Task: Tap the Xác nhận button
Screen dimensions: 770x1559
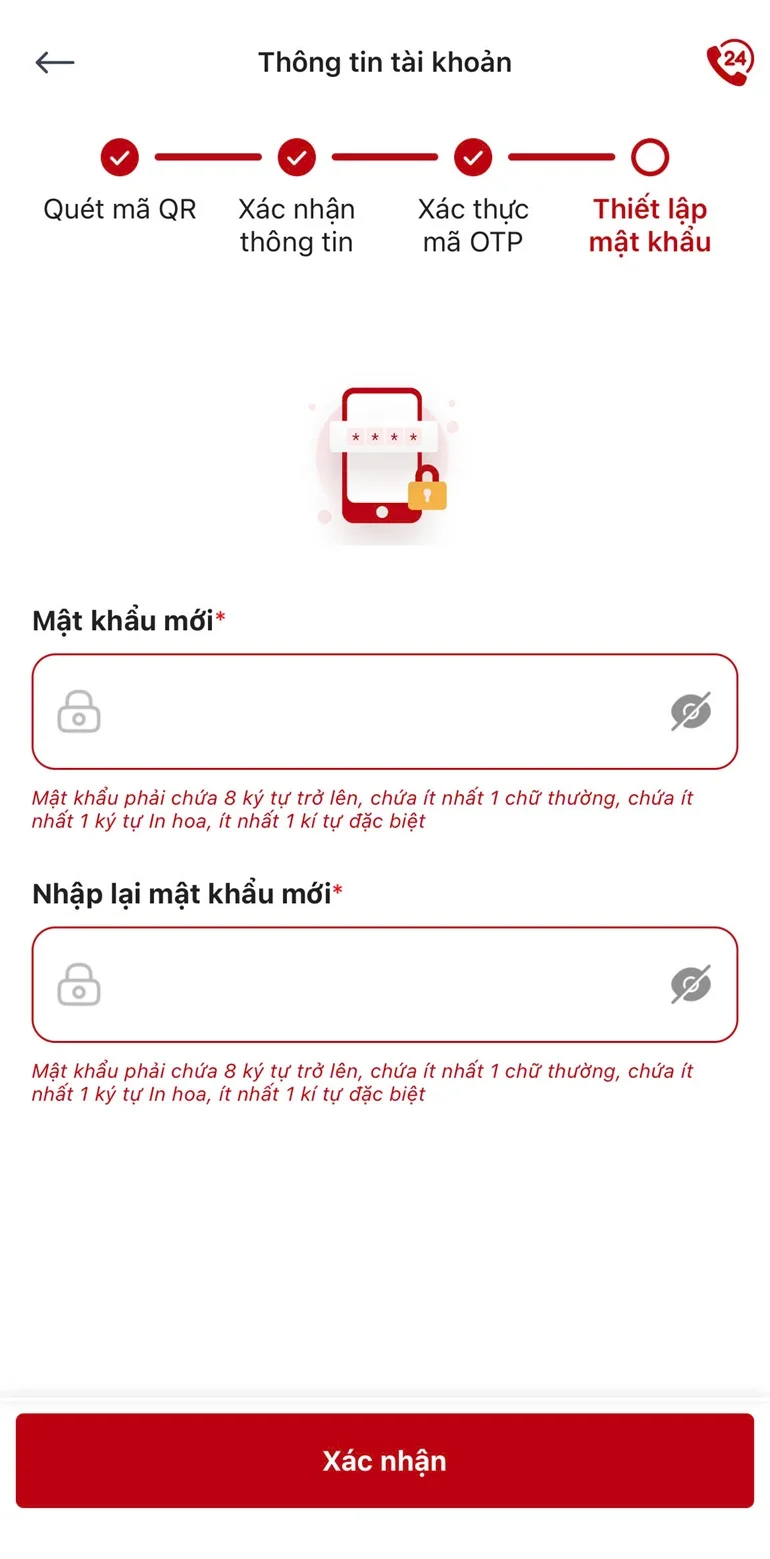Action: pos(385,1460)
